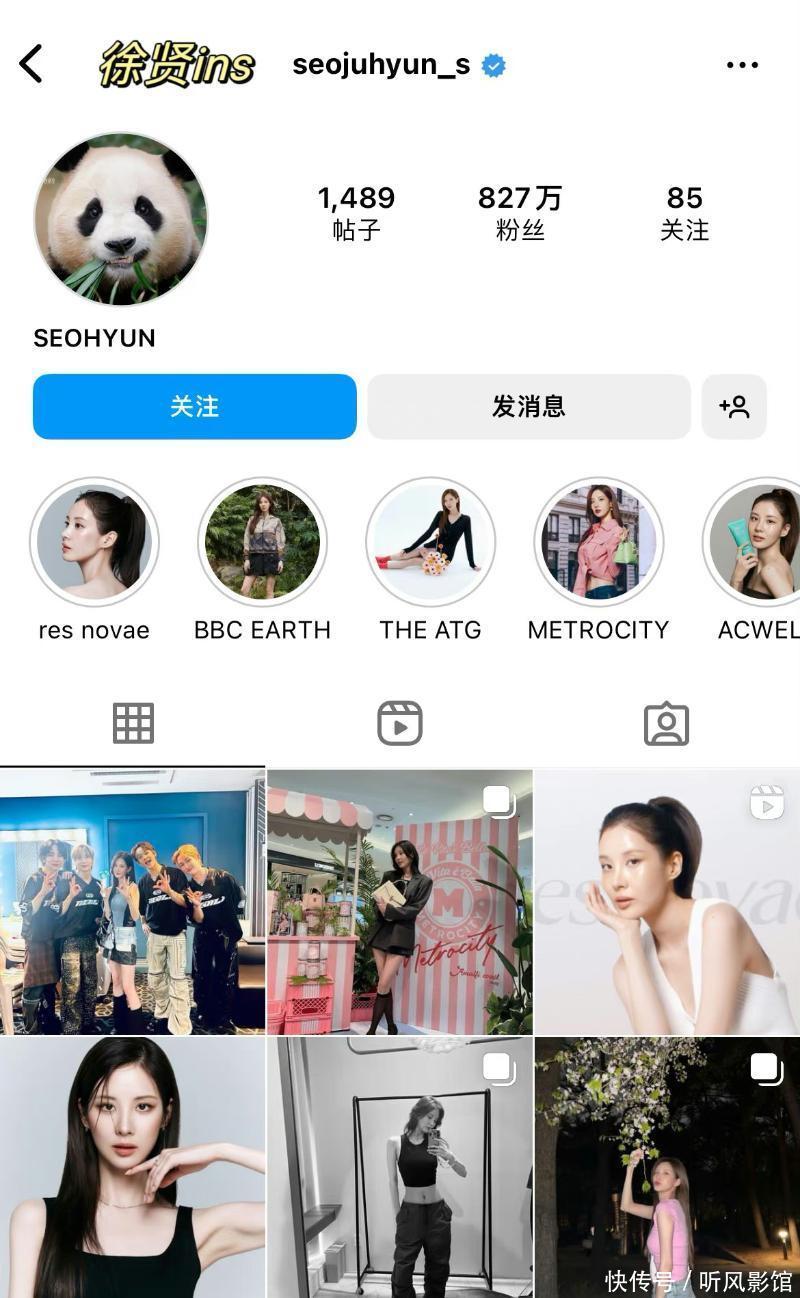
Task: Open suggested accounts via add-person icon
Action: click(734, 407)
